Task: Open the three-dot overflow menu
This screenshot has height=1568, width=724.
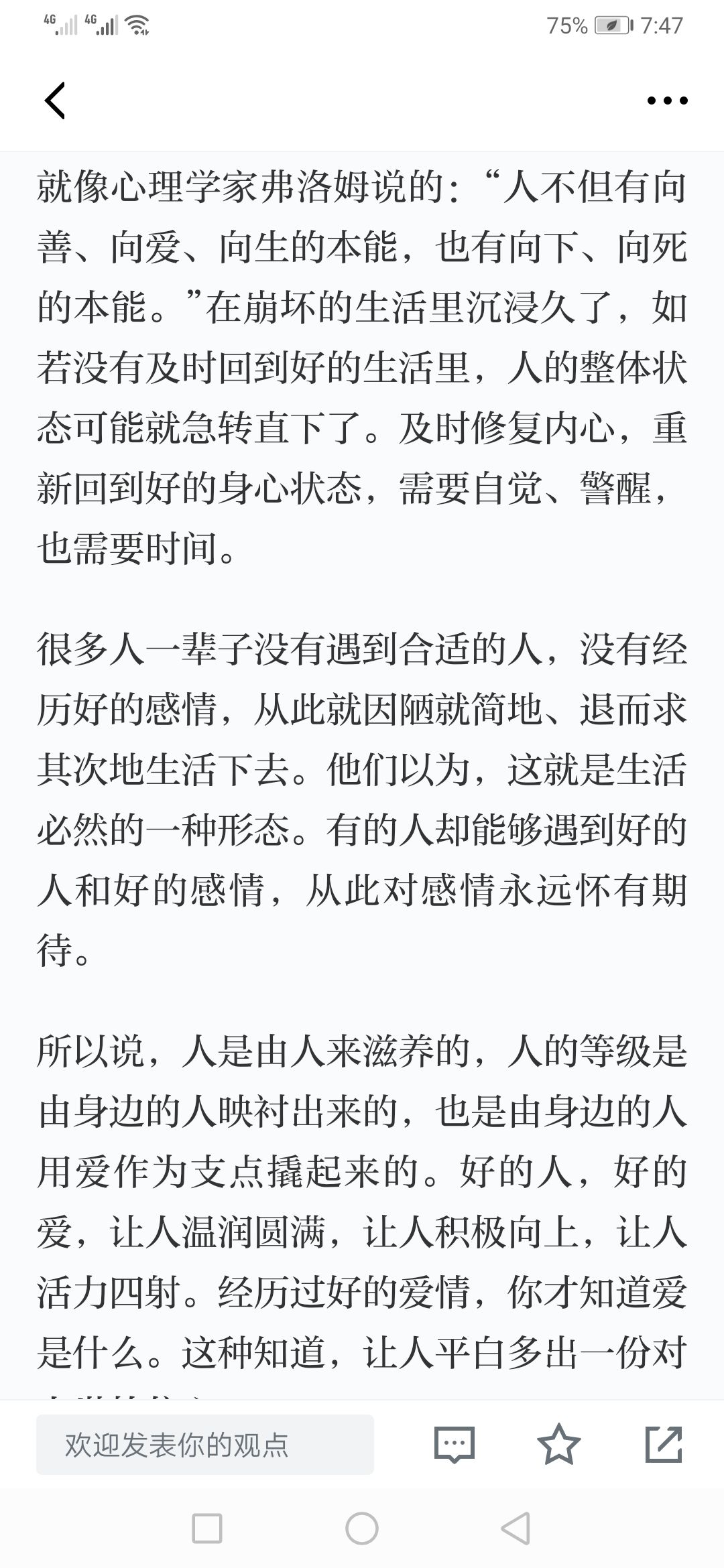Action: (x=667, y=101)
